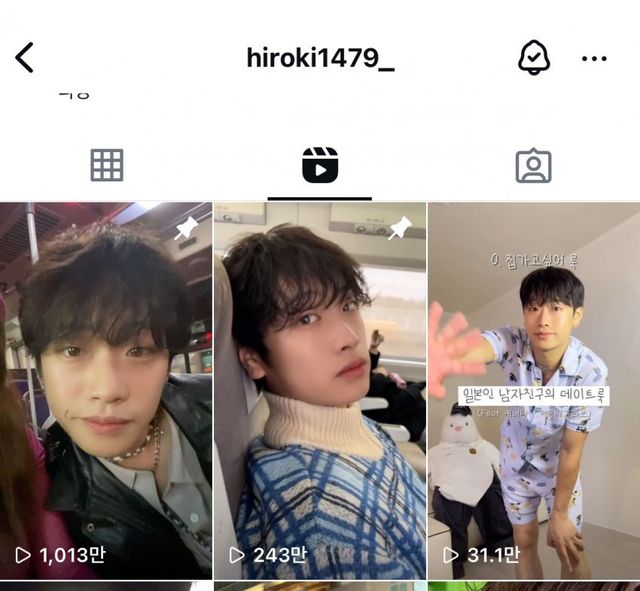Viewport: 640px width, 591px height.
Task: Switch to the tagged photos tab
Action: click(533, 165)
